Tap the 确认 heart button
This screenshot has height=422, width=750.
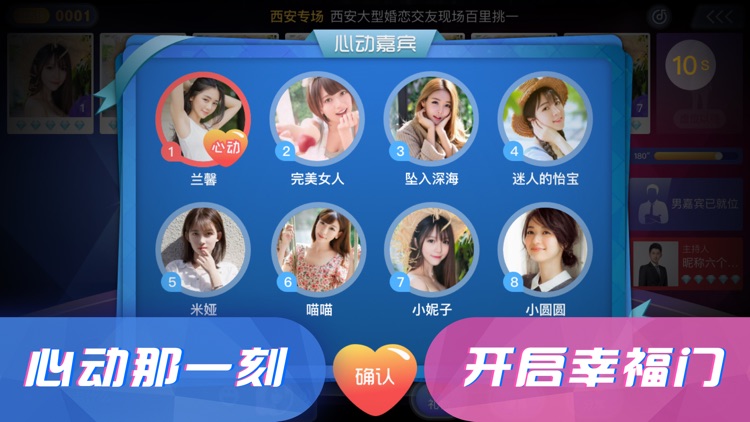tap(375, 370)
